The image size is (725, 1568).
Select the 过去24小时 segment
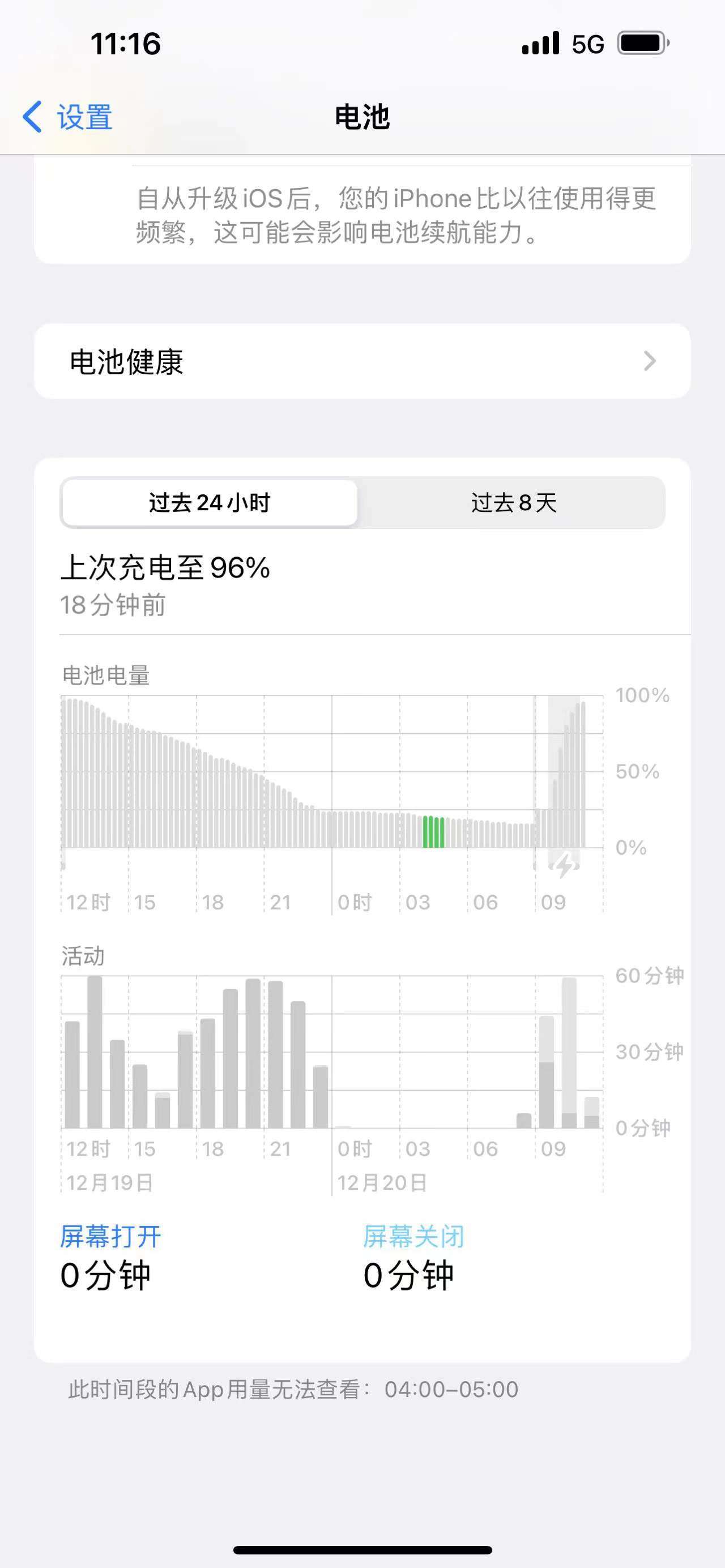[x=210, y=503]
